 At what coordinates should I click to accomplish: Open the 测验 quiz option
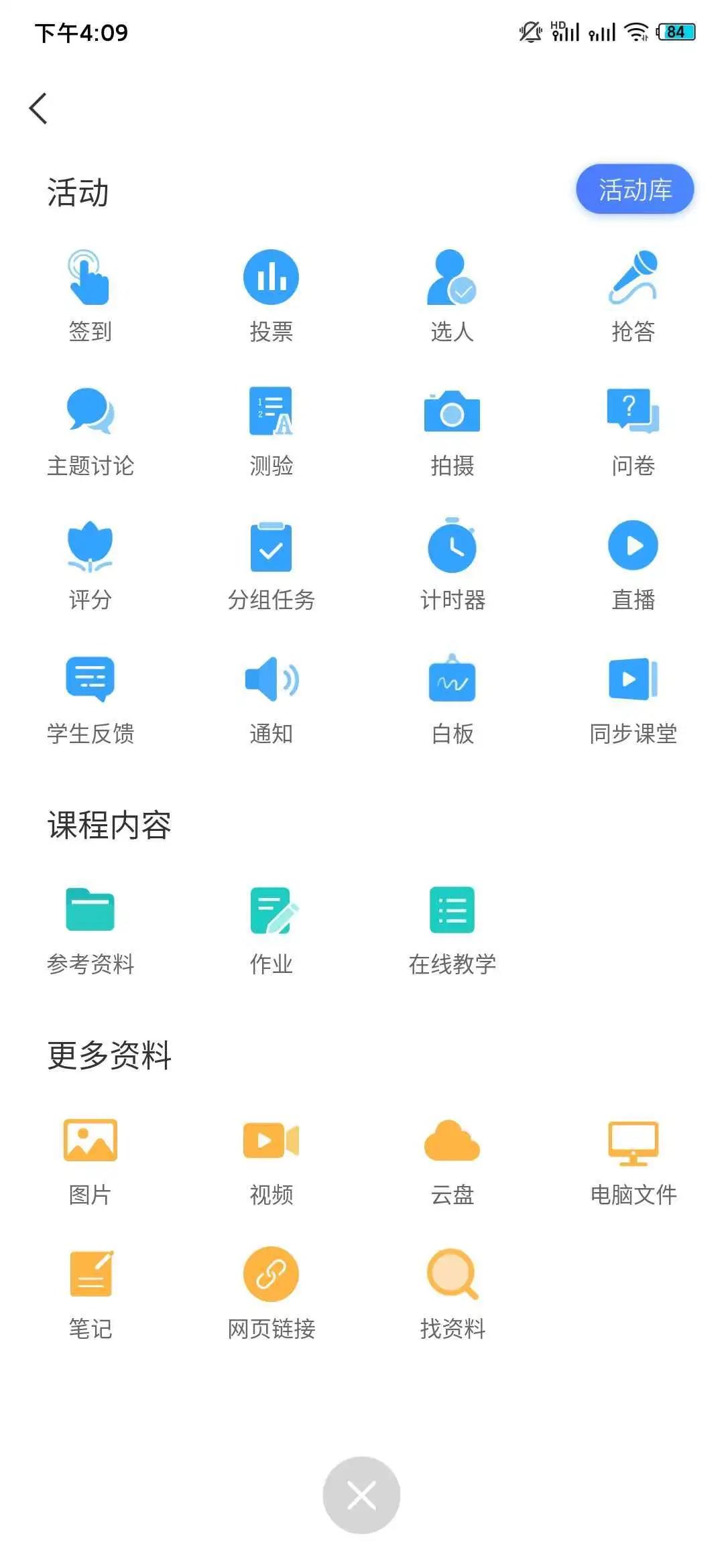271,431
